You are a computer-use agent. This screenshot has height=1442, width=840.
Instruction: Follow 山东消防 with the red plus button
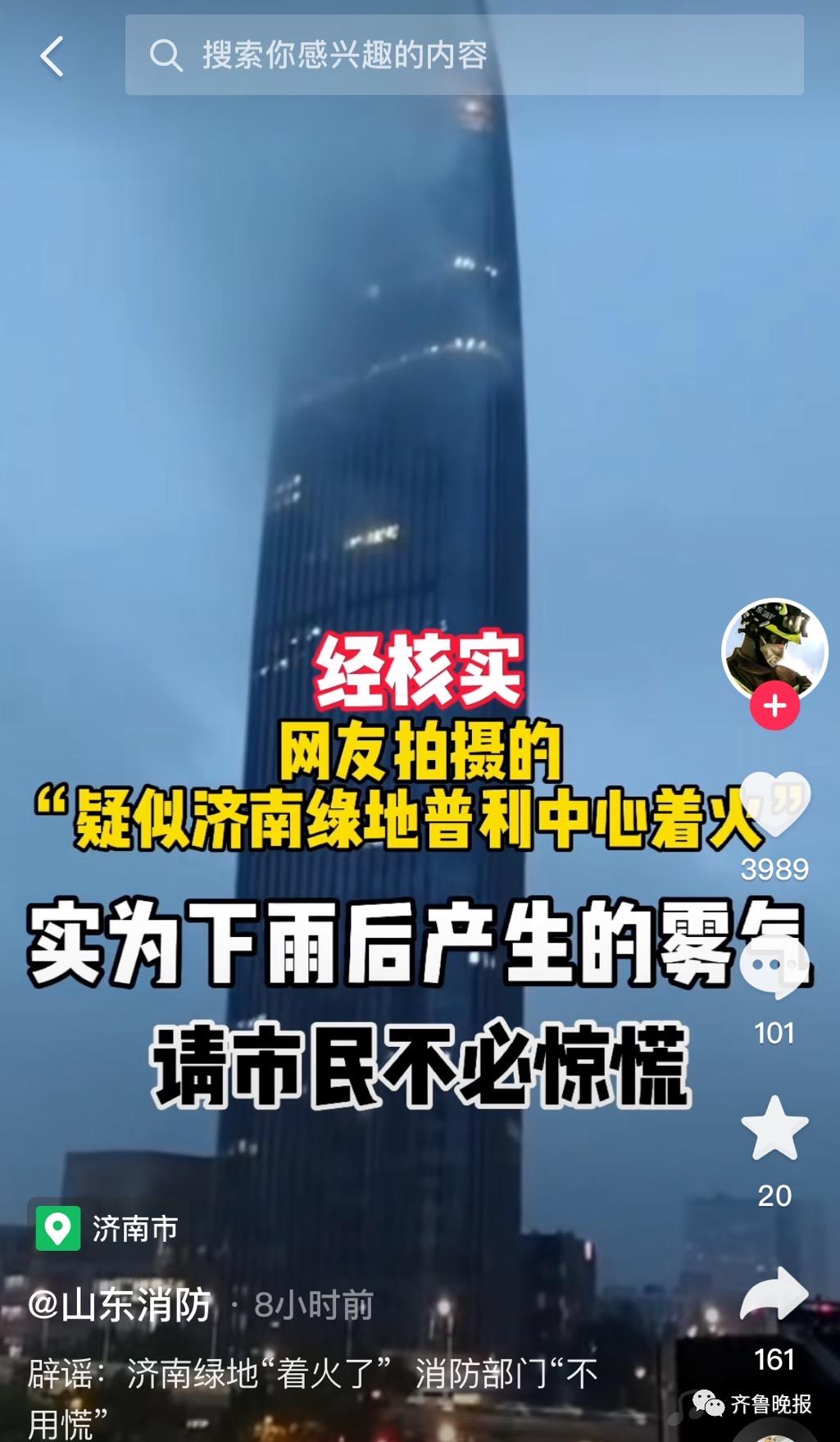(x=774, y=706)
